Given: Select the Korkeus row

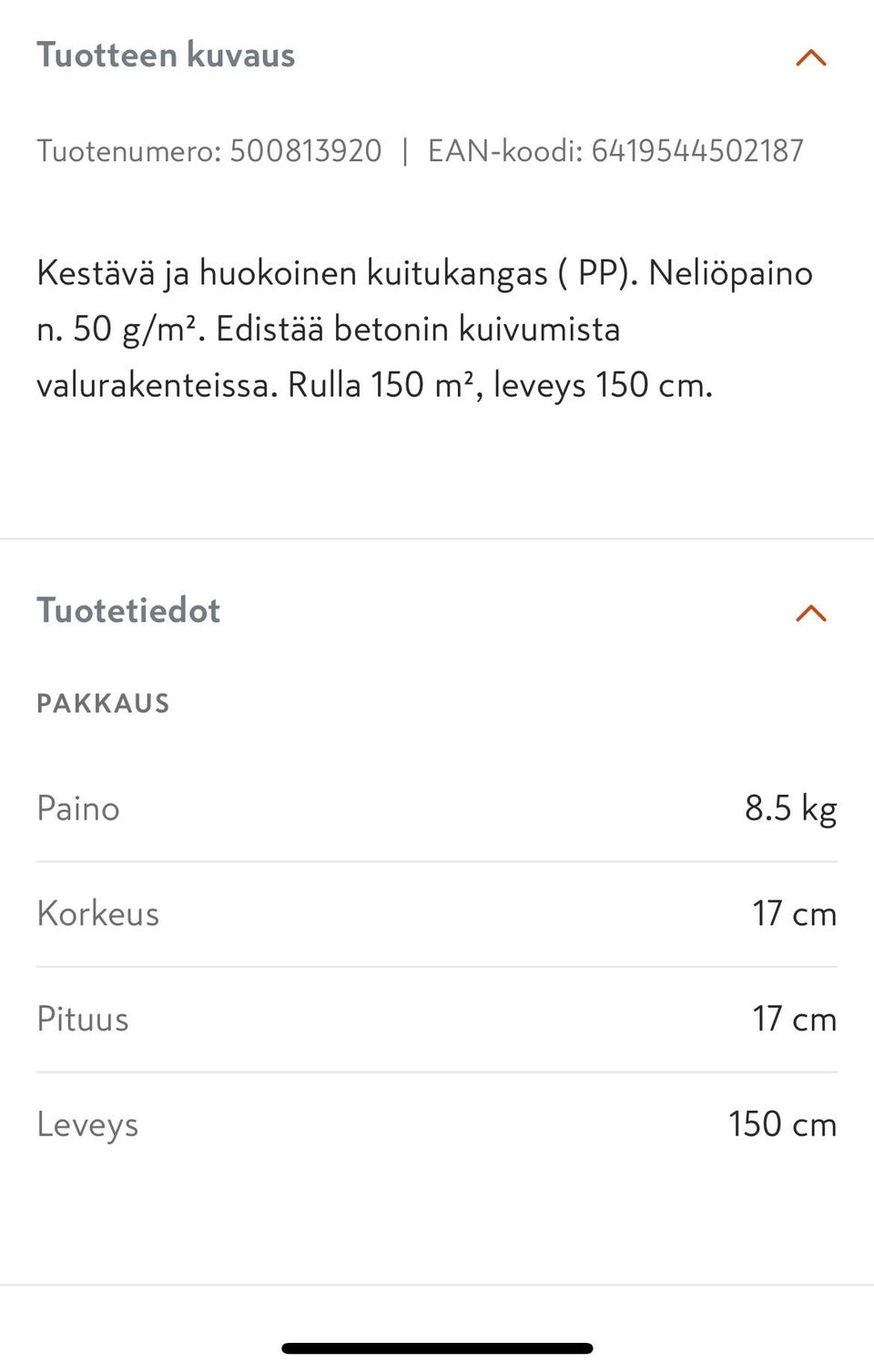Looking at the screenshot, I should coord(437,913).
